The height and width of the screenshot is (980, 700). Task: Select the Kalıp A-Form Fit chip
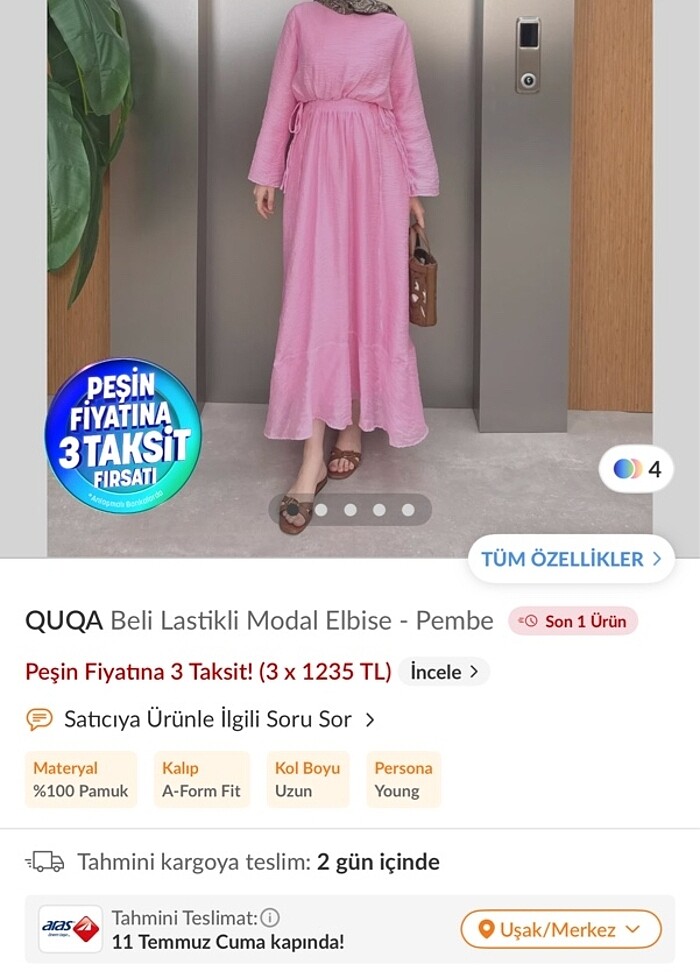click(x=201, y=780)
